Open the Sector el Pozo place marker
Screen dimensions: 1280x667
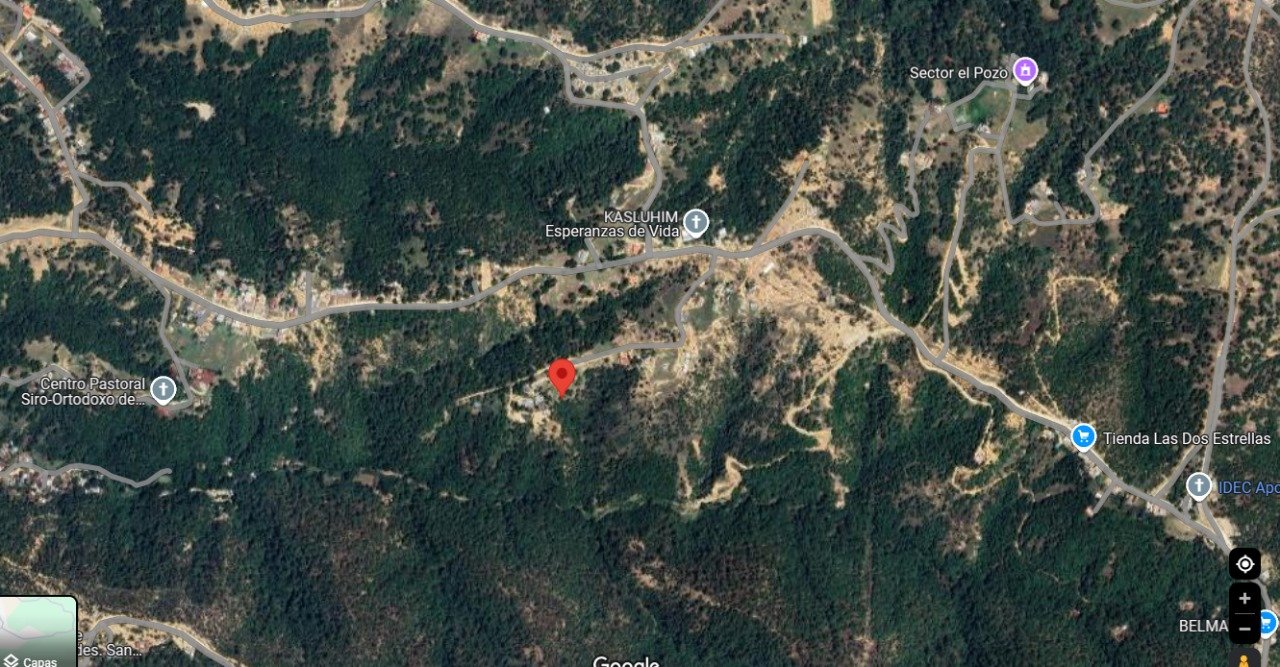[1024, 71]
